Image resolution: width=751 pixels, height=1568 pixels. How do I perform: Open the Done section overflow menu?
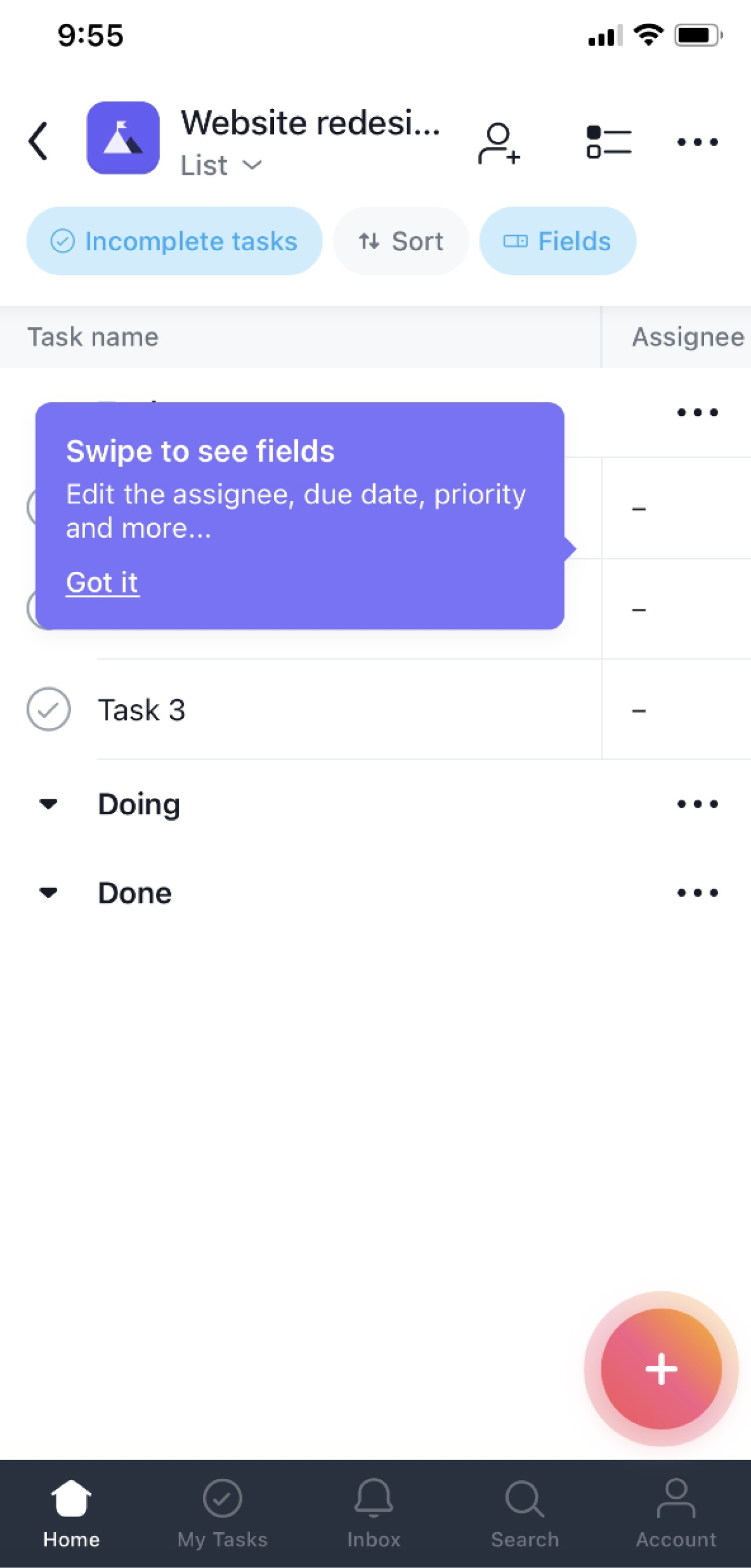point(698,892)
